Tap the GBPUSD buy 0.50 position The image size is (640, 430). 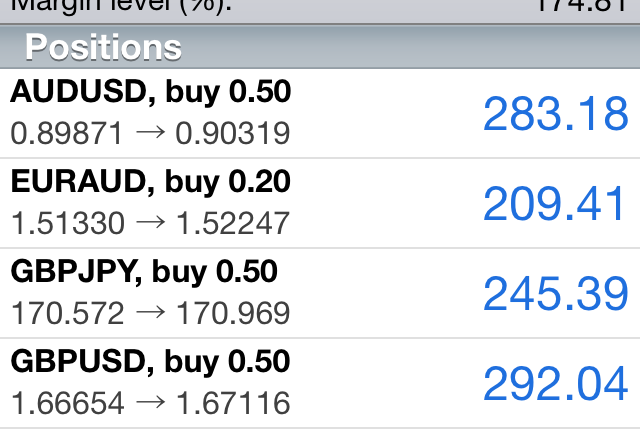coord(320,383)
